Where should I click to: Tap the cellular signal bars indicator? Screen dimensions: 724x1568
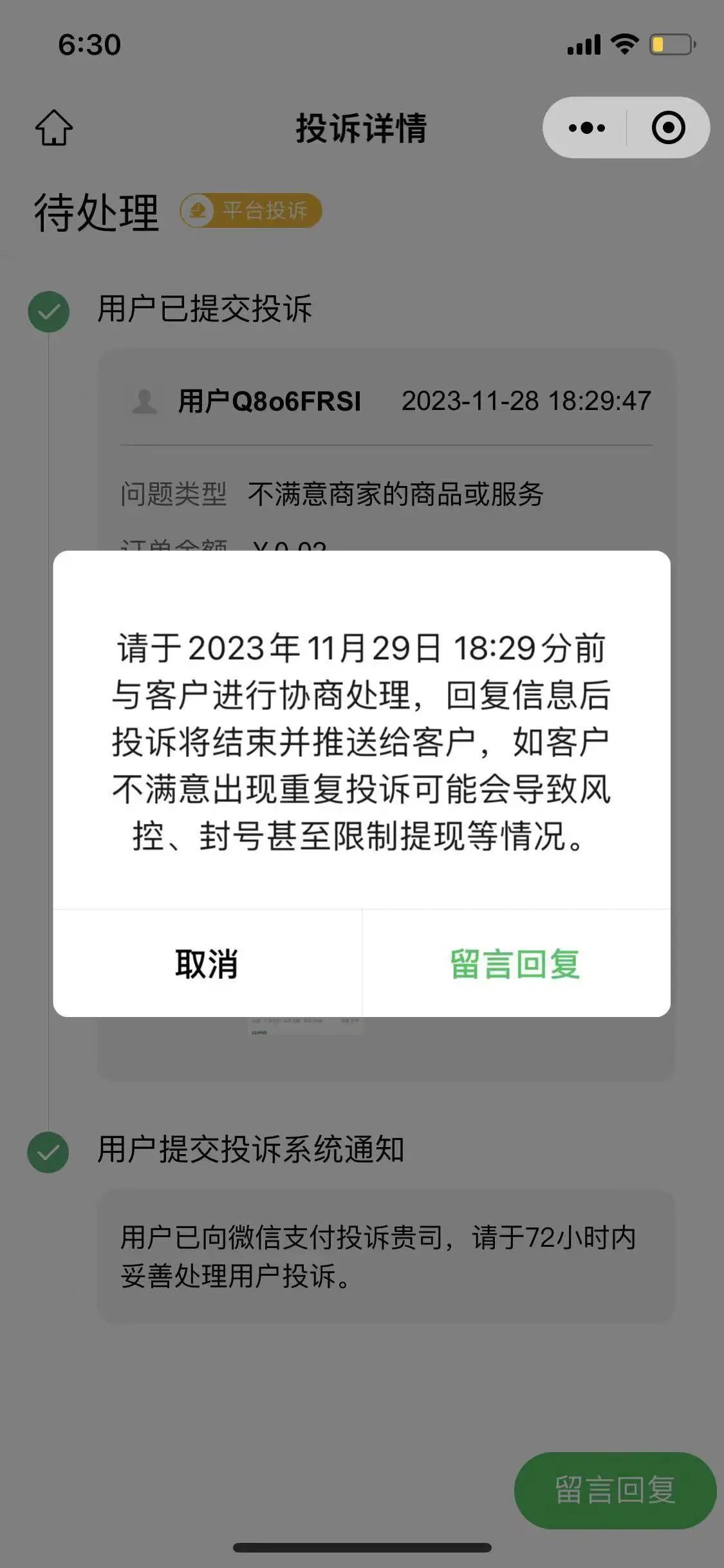click(x=587, y=44)
